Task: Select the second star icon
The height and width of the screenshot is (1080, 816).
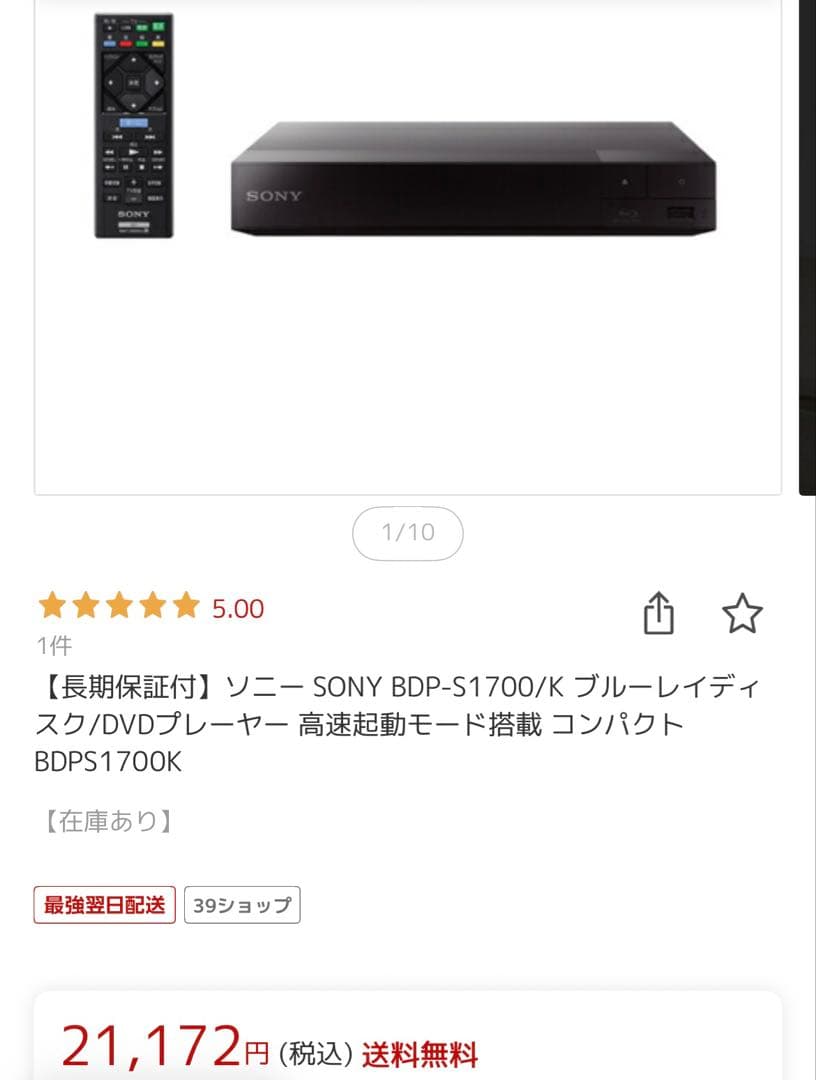Action: tap(87, 605)
